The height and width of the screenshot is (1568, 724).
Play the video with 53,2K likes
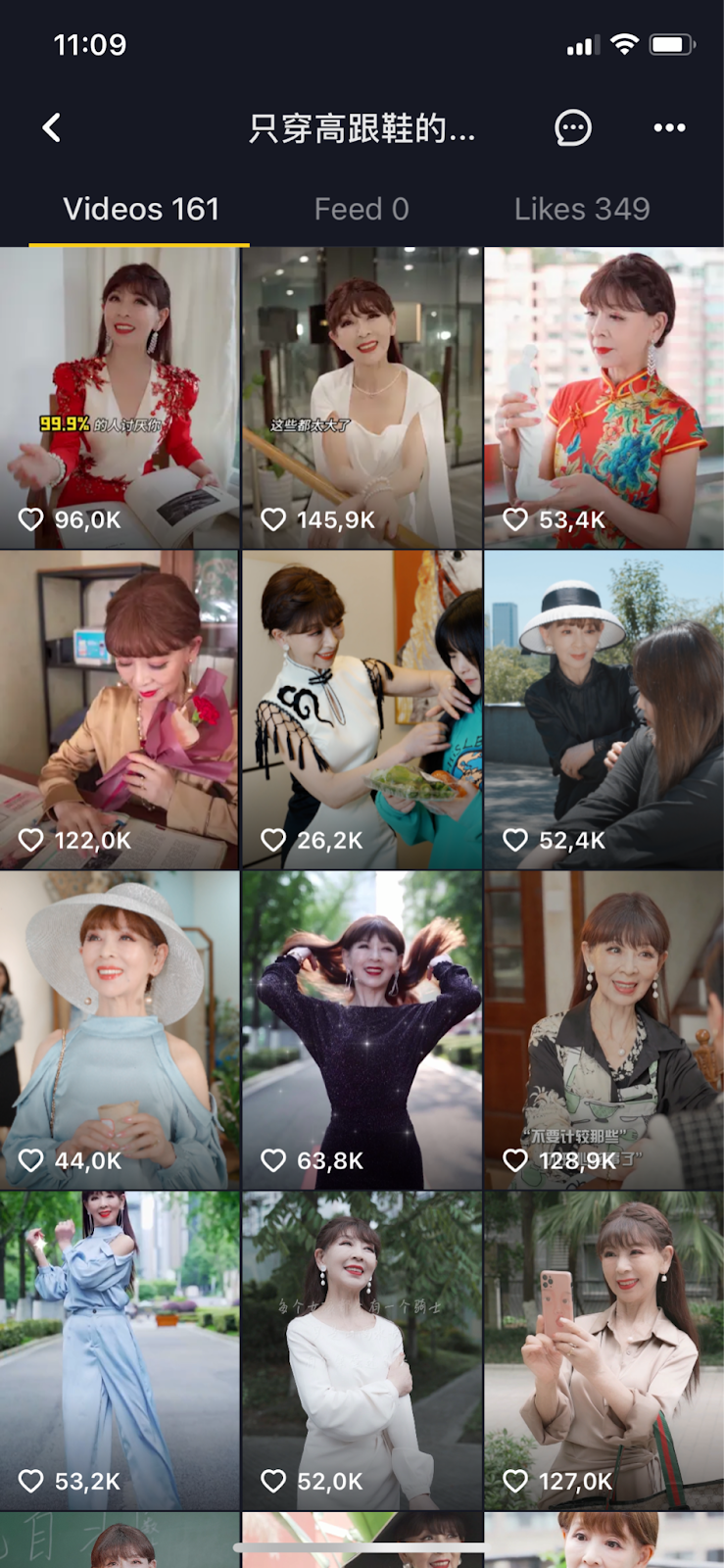coord(120,1350)
